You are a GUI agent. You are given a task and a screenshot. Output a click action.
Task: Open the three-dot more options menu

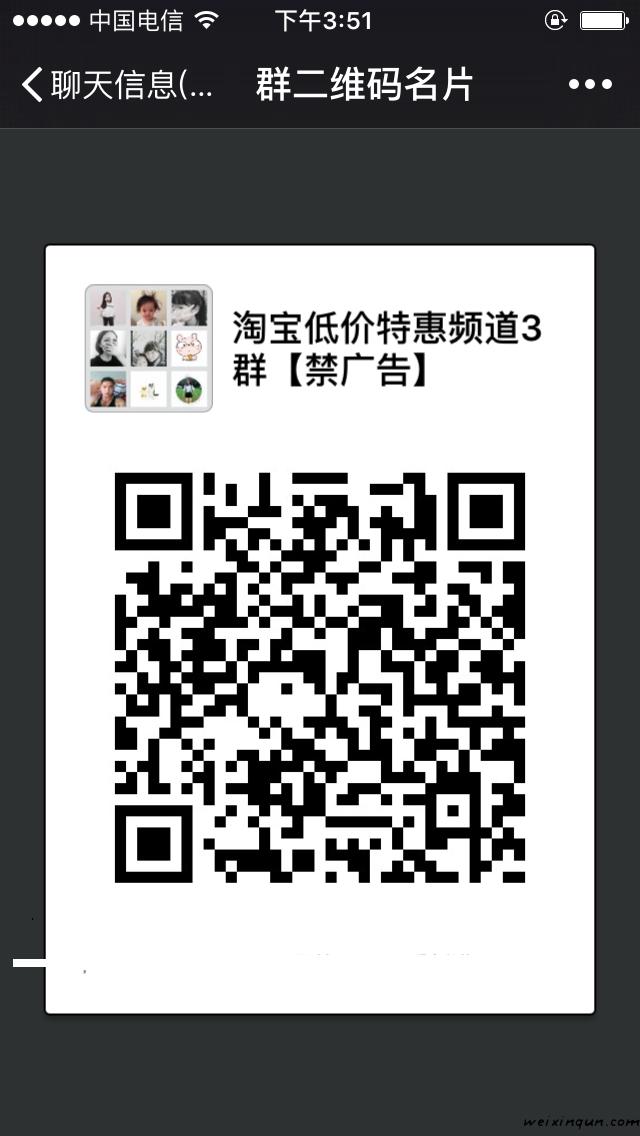pyautogui.click(x=590, y=85)
